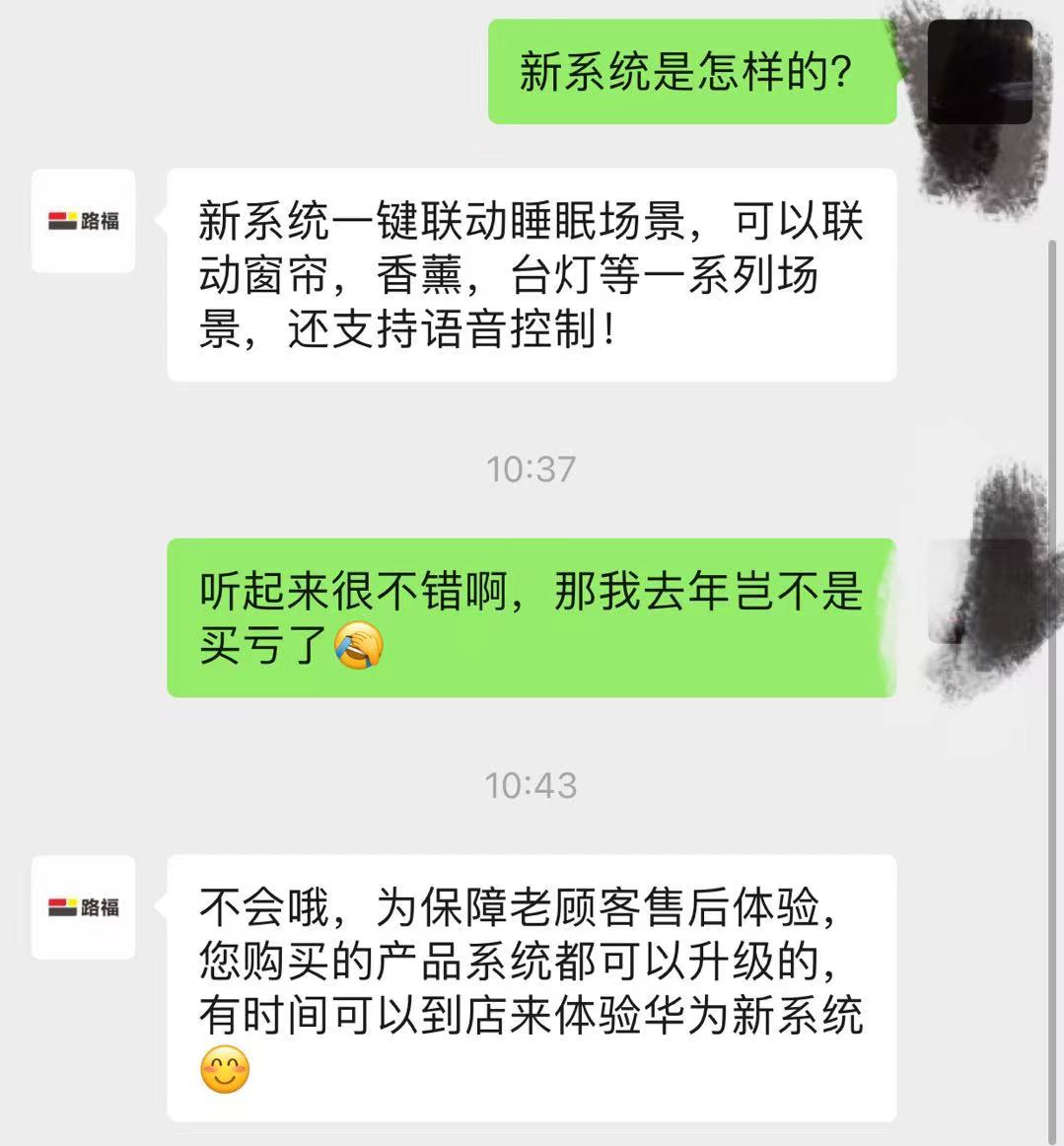The image size is (1064, 1146).
Task: Select the red-and-yellow 路福 logo icon
Action: [61, 219]
